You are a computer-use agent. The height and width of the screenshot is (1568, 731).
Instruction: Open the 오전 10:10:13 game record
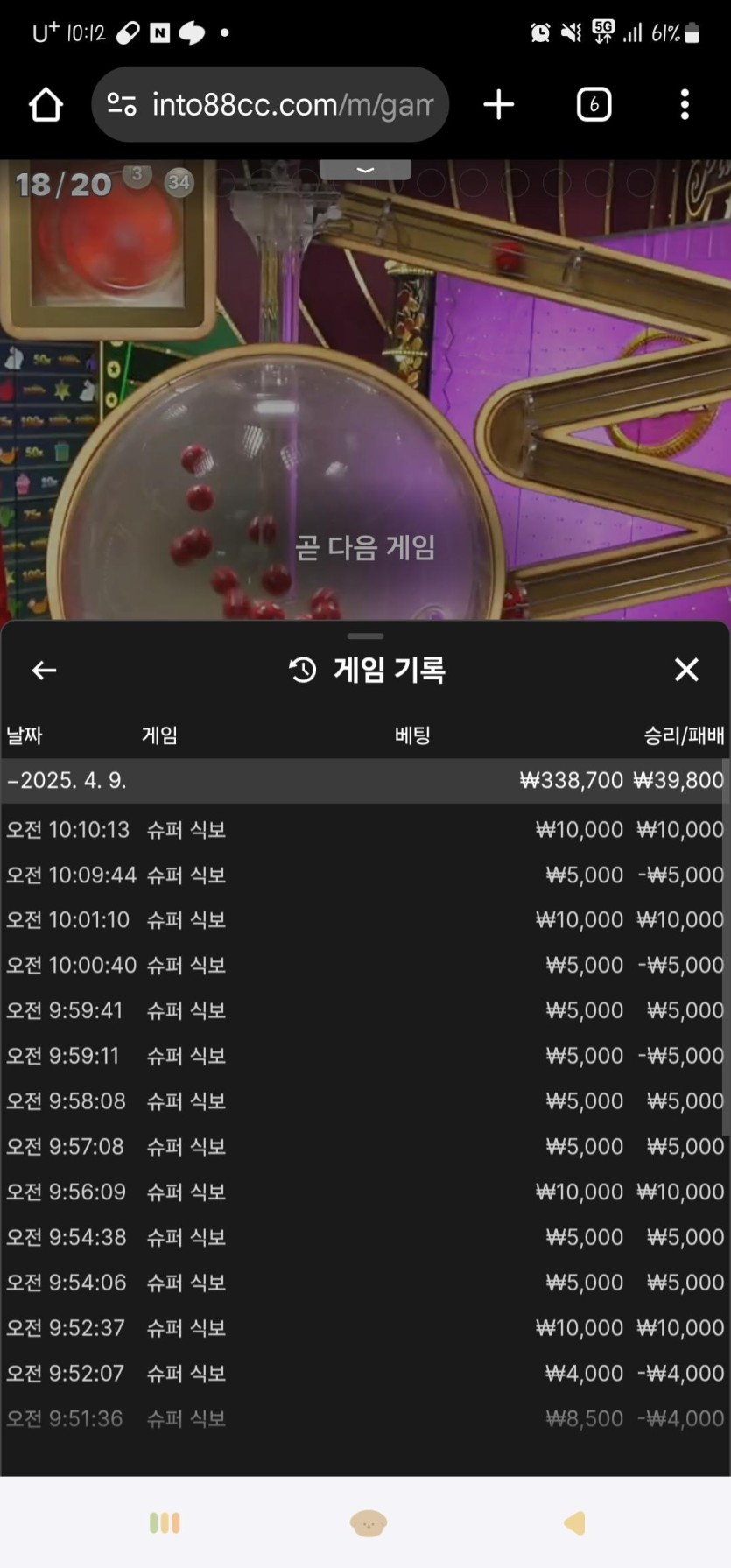(x=365, y=829)
